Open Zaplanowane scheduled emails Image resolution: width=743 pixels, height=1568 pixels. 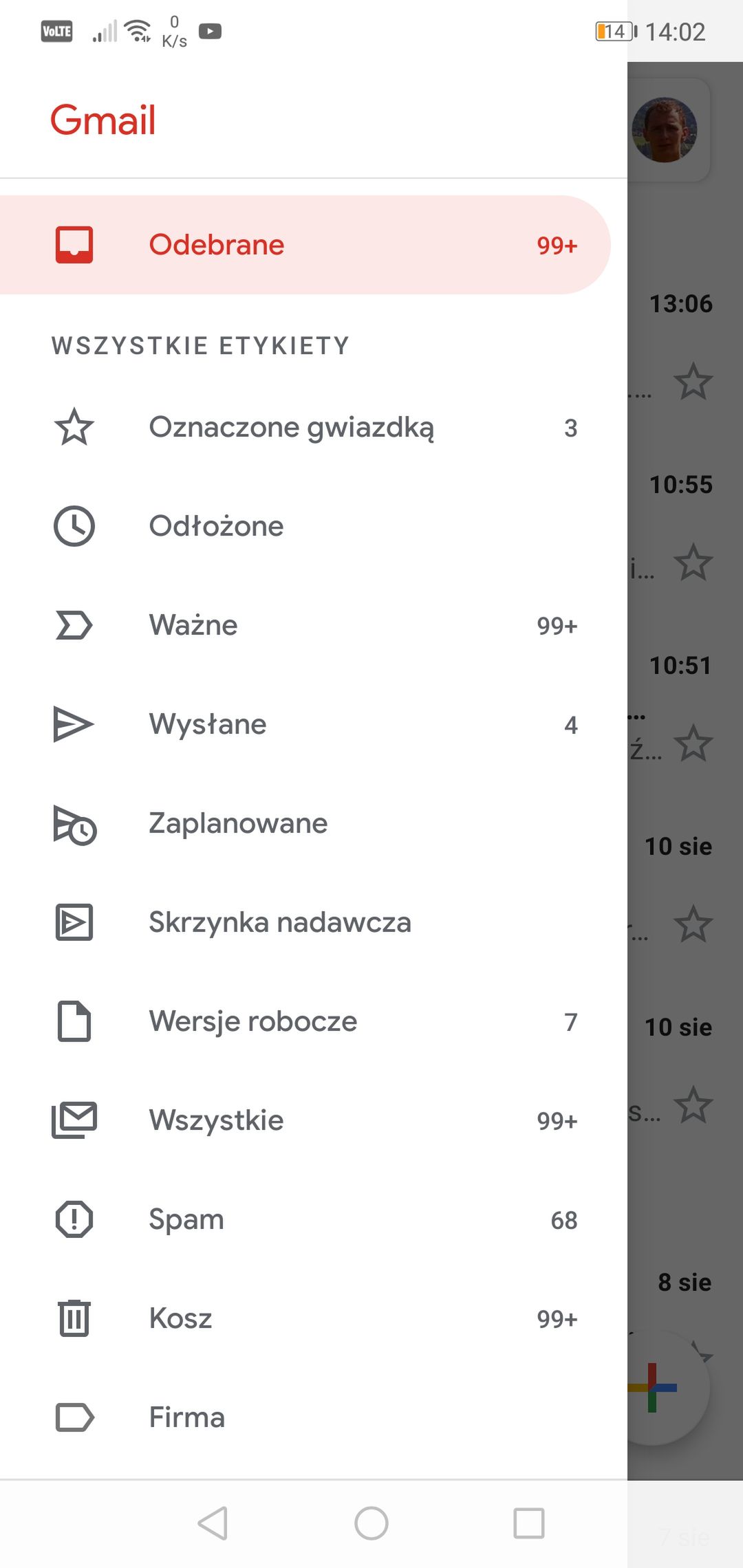pos(314,823)
